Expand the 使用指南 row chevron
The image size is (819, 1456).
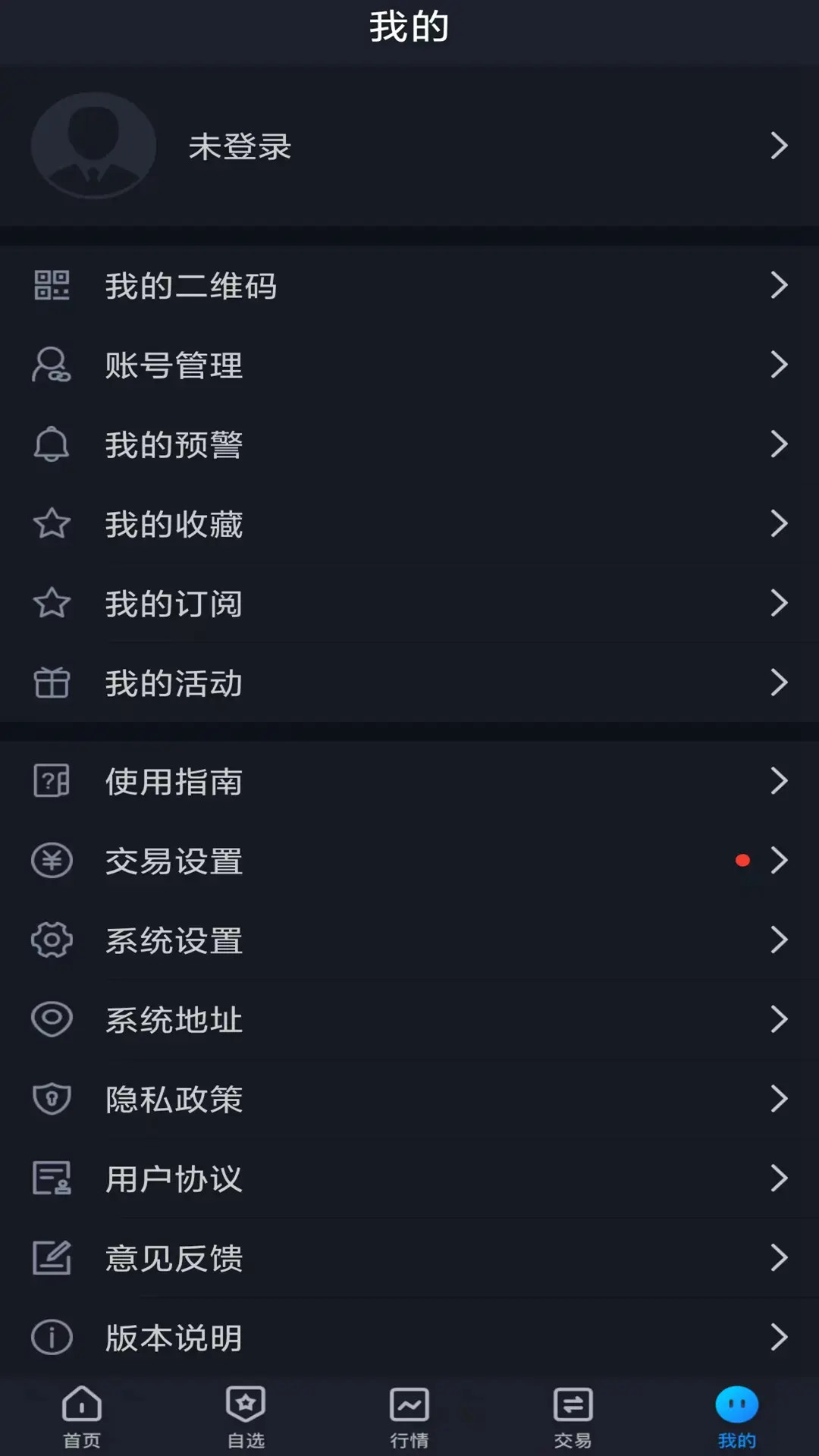(x=780, y=781)
